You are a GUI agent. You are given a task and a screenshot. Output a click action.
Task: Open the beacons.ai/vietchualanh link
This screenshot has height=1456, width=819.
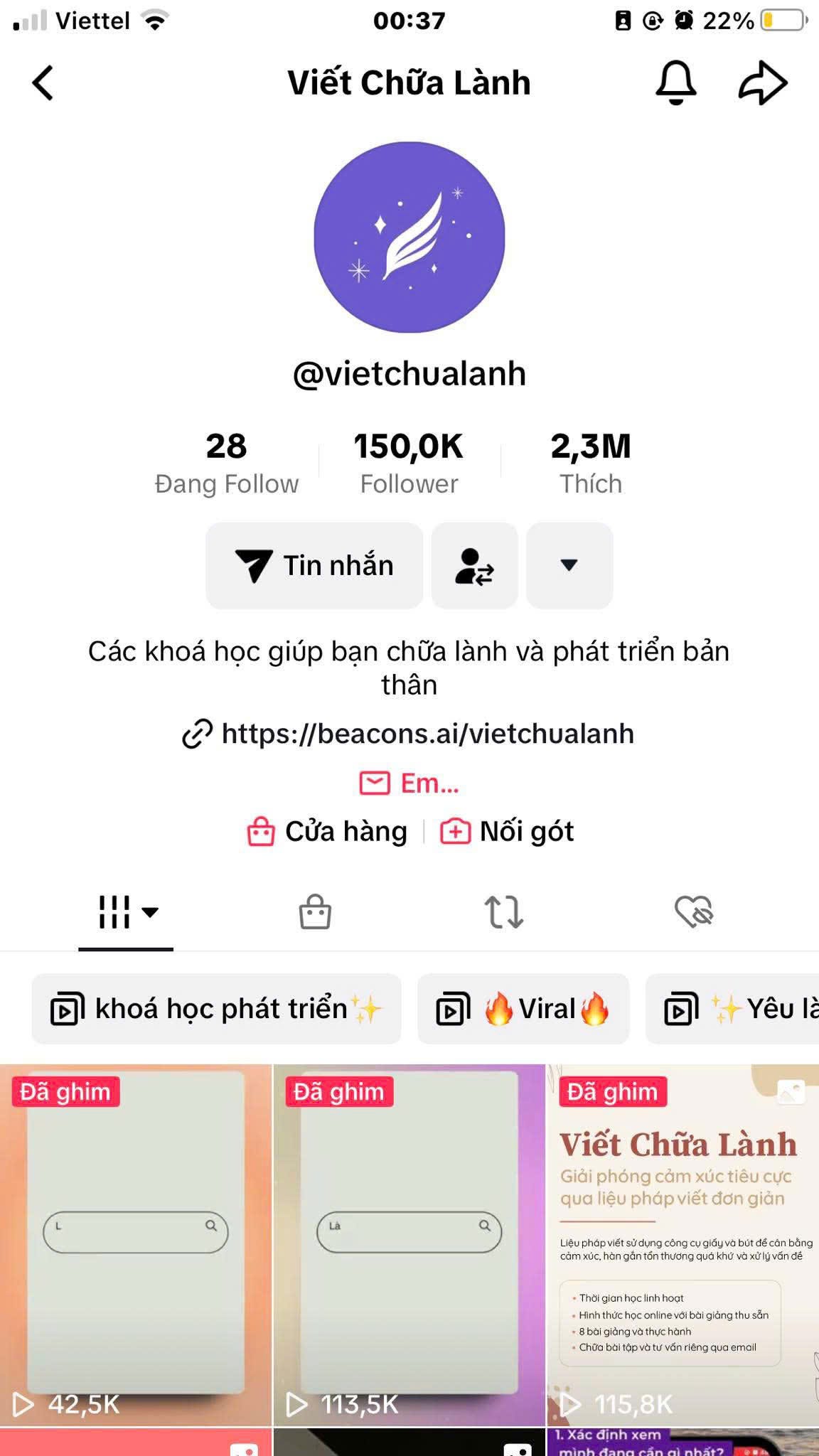pos(409,734)
